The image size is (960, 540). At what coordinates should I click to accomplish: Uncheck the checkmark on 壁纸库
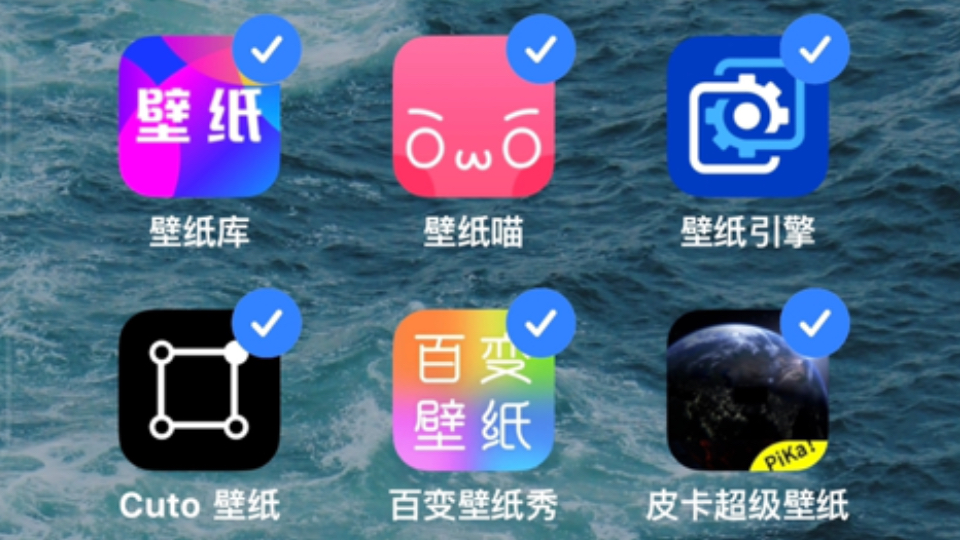coord(265,50)
